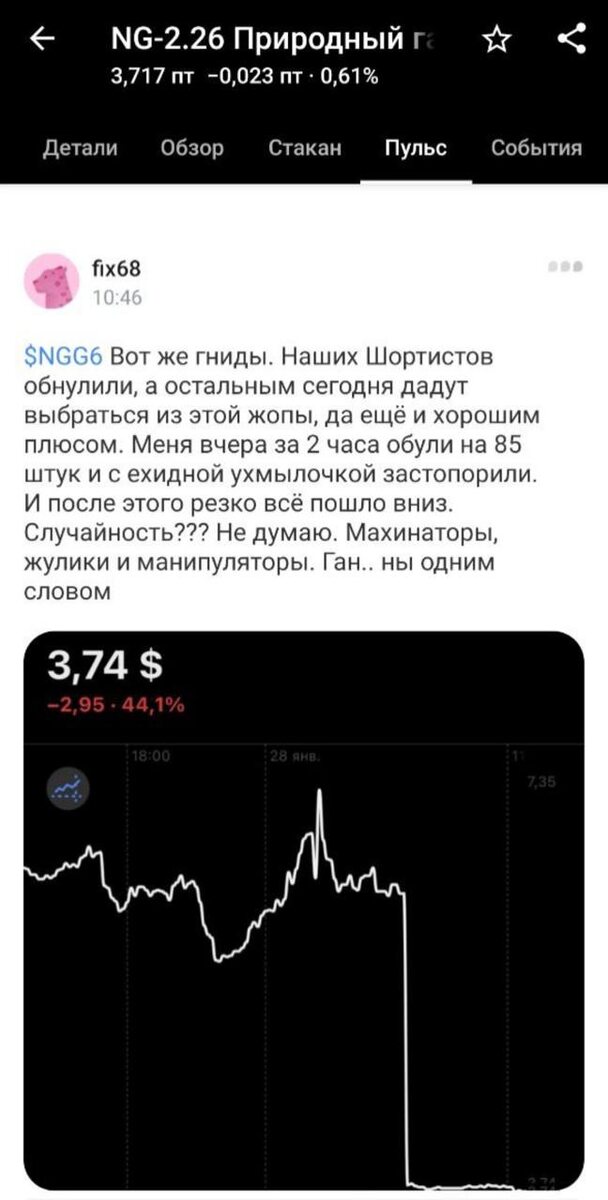608x1200 pixels.
Task: Switch to the Детали tab
Action: (80, 148)
